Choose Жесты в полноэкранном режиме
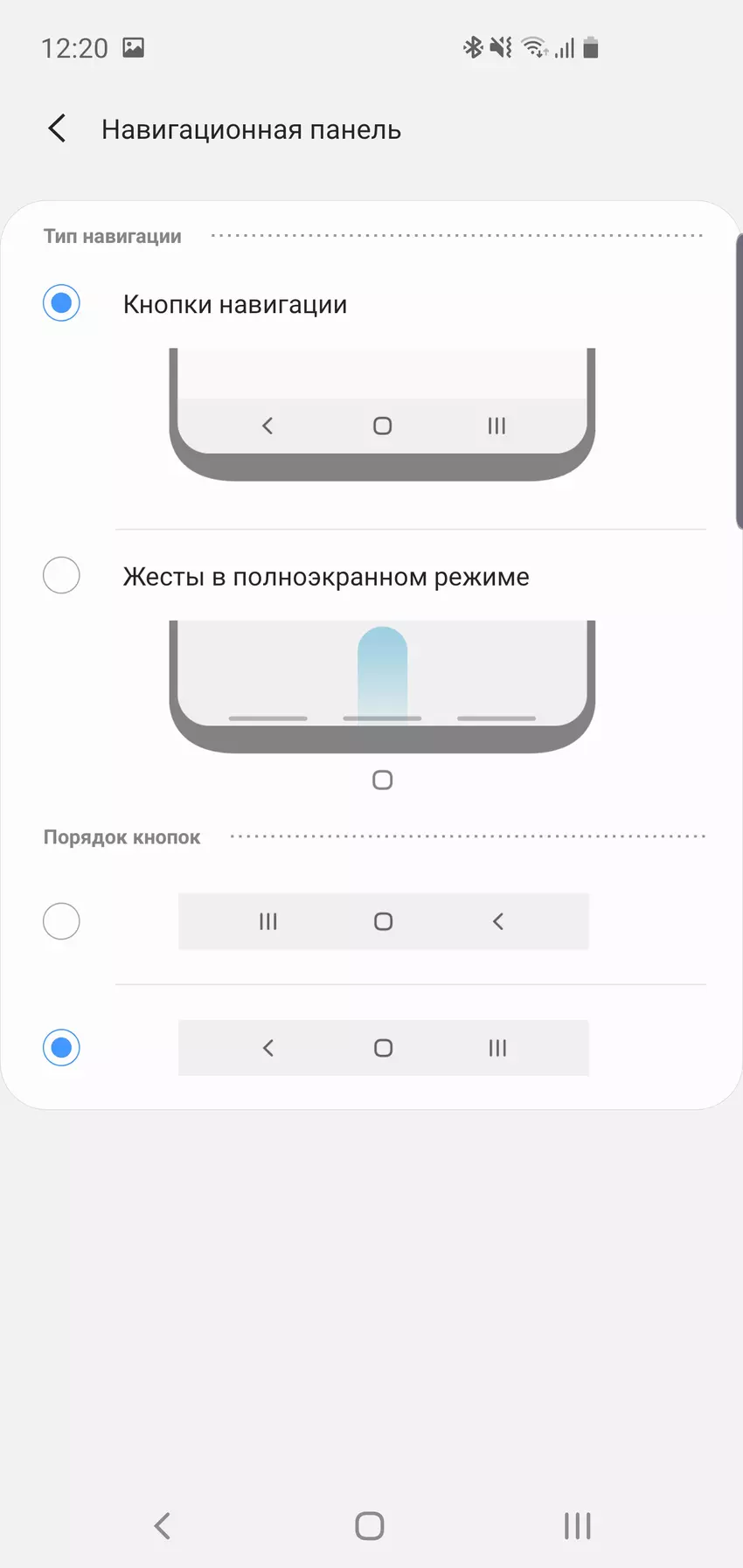This screenshot has width=743, height=1568. pos(61,576)
